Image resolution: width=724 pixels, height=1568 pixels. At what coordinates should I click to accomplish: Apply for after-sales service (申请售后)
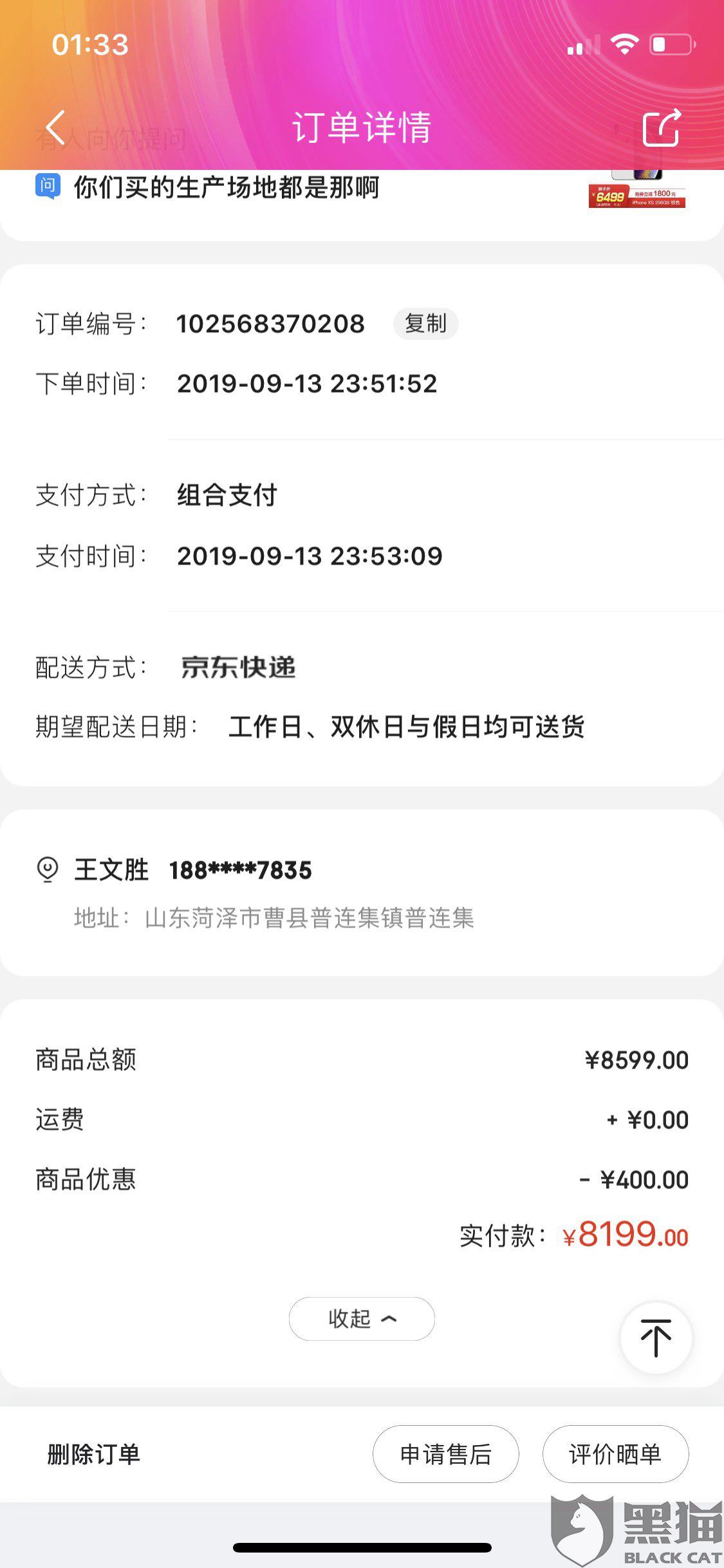tap(445, 1454)
